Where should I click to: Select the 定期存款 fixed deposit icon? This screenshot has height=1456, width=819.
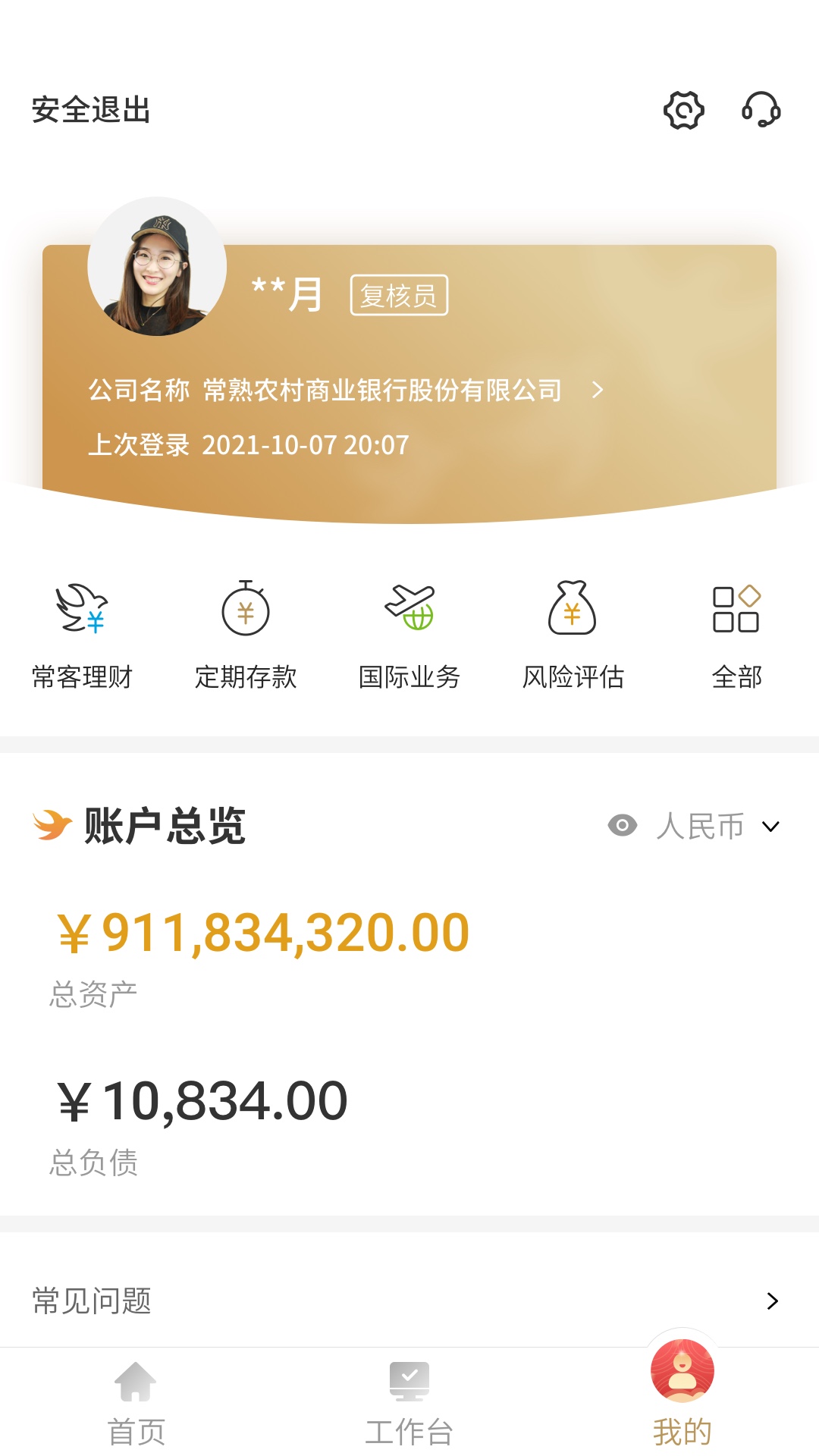(x=246, y=629)
